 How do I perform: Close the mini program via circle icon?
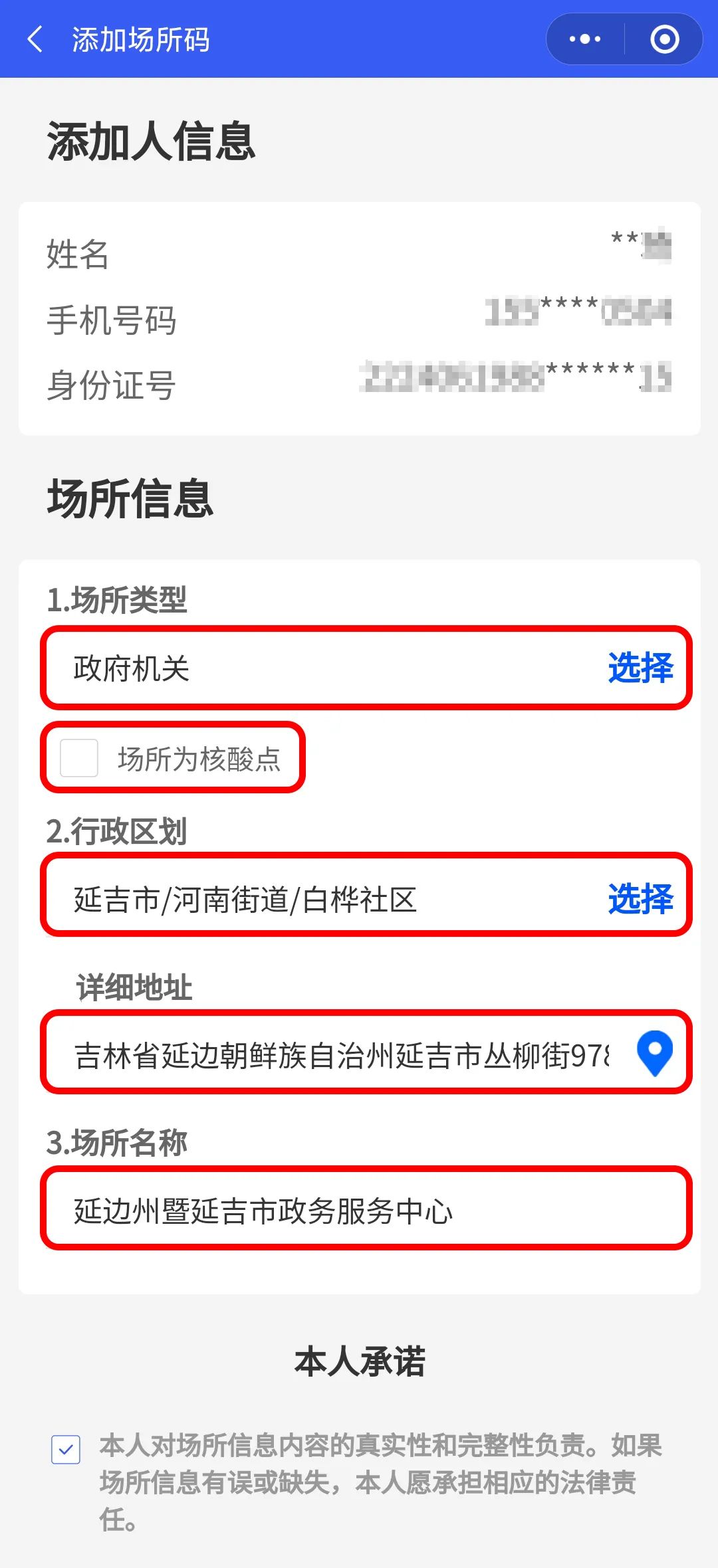[x=664, y=40]
